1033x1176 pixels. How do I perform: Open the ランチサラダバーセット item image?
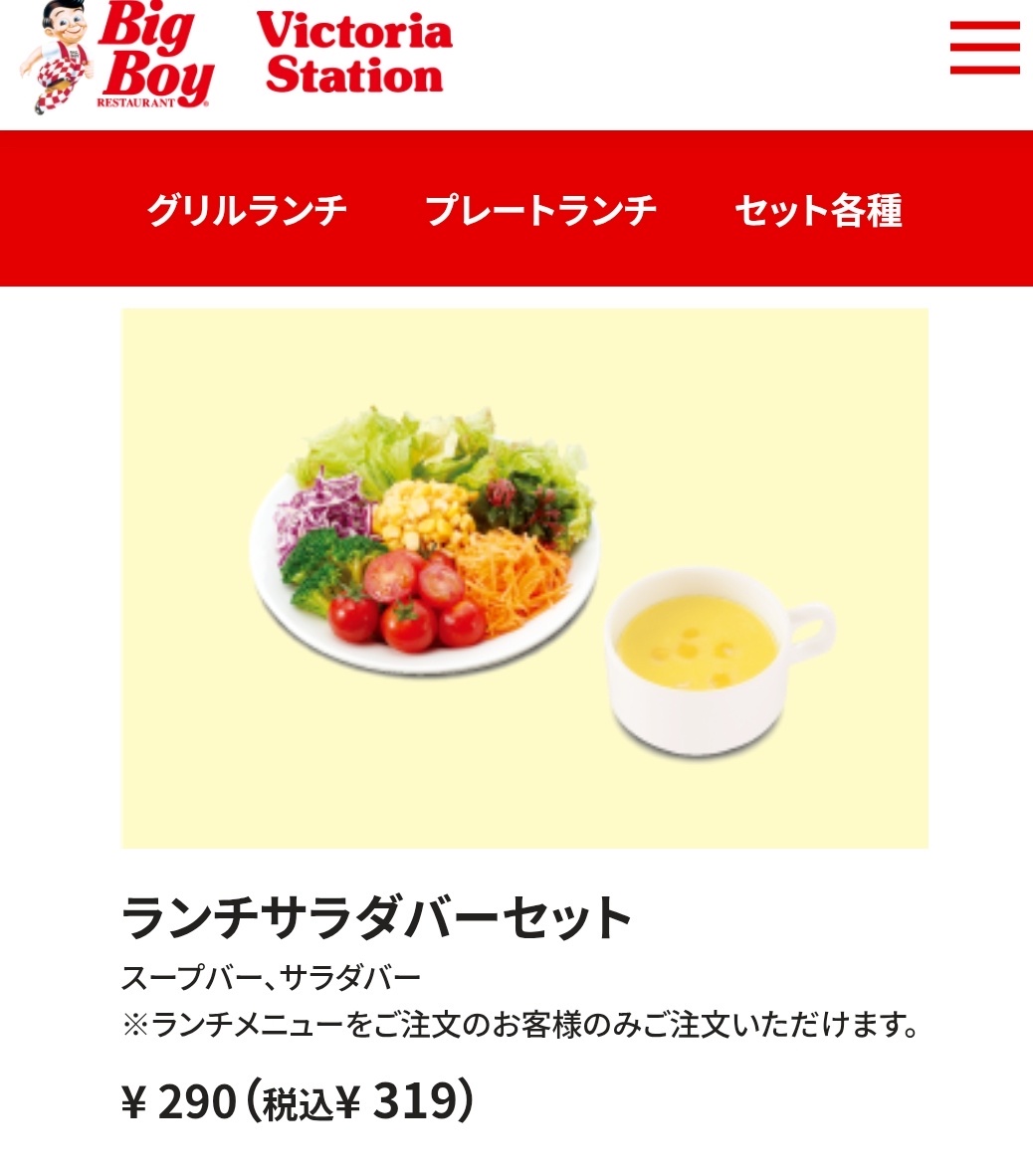coord(524,578)
